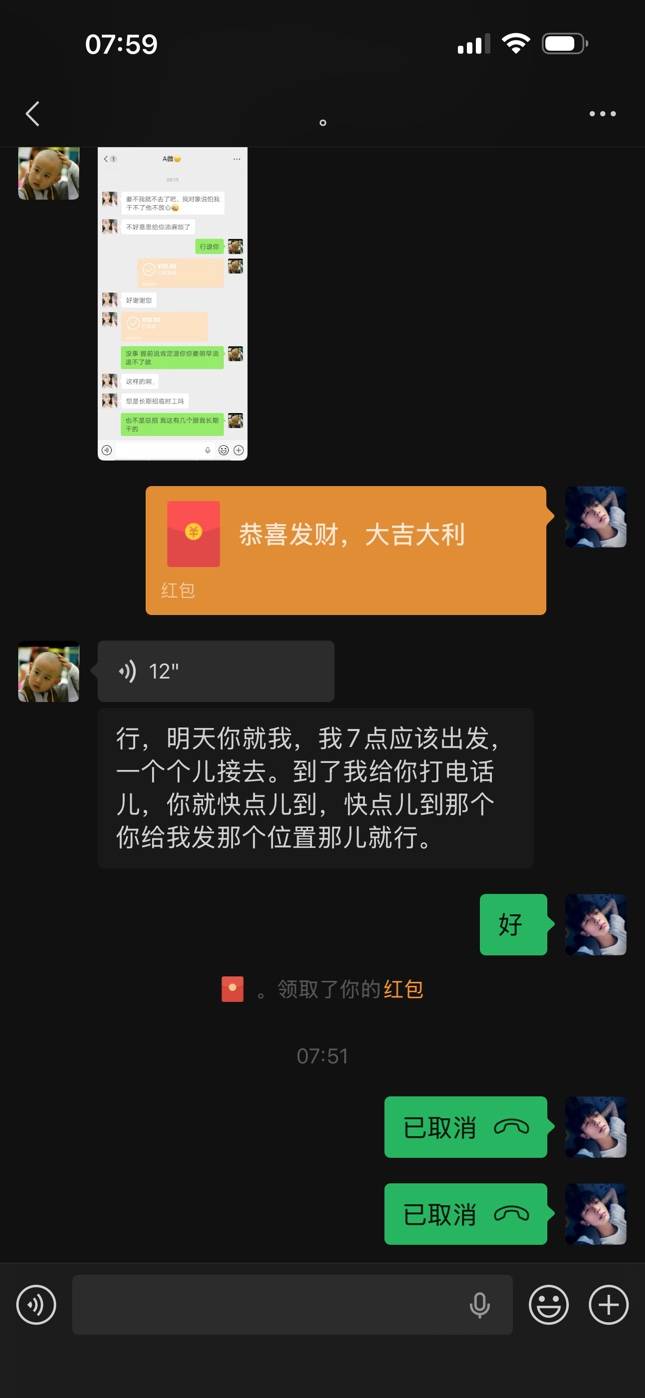Redial from the first 已取消 call bubble

(x=465, y=1127)
